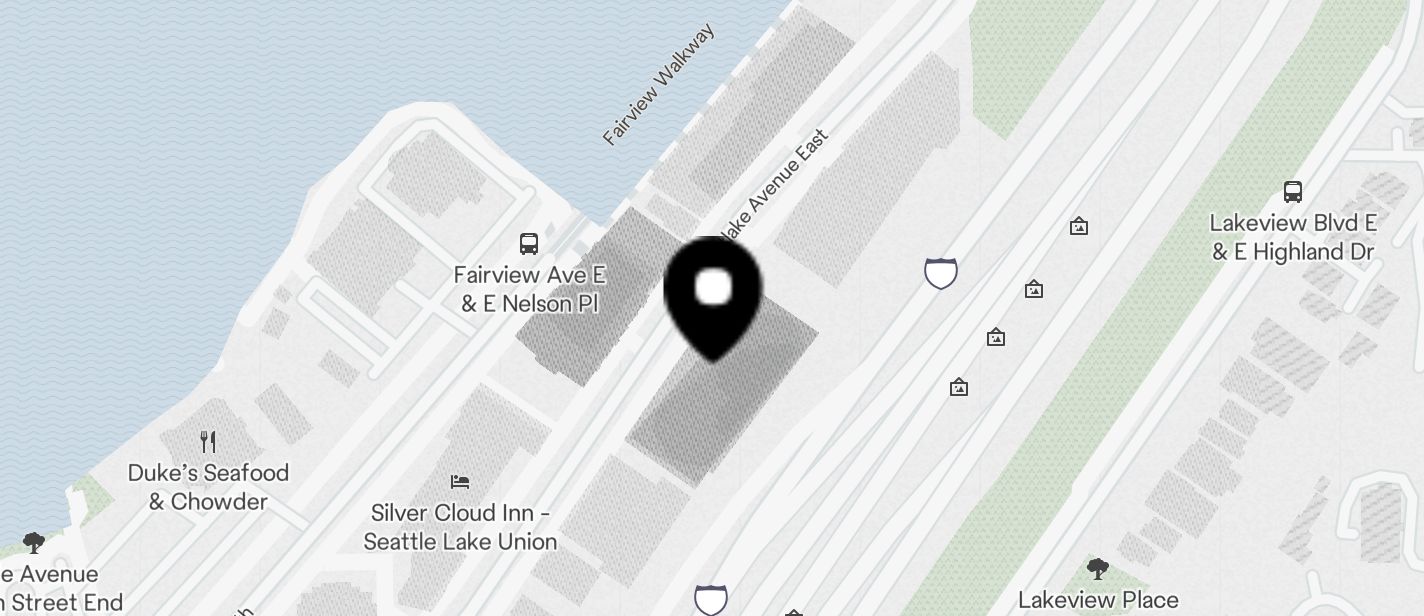Viewport: 1424px width, 616px height.
Task: Tap Lakeview Blvd E & E Highland Dr bus stop
Action: point(1293,192)
